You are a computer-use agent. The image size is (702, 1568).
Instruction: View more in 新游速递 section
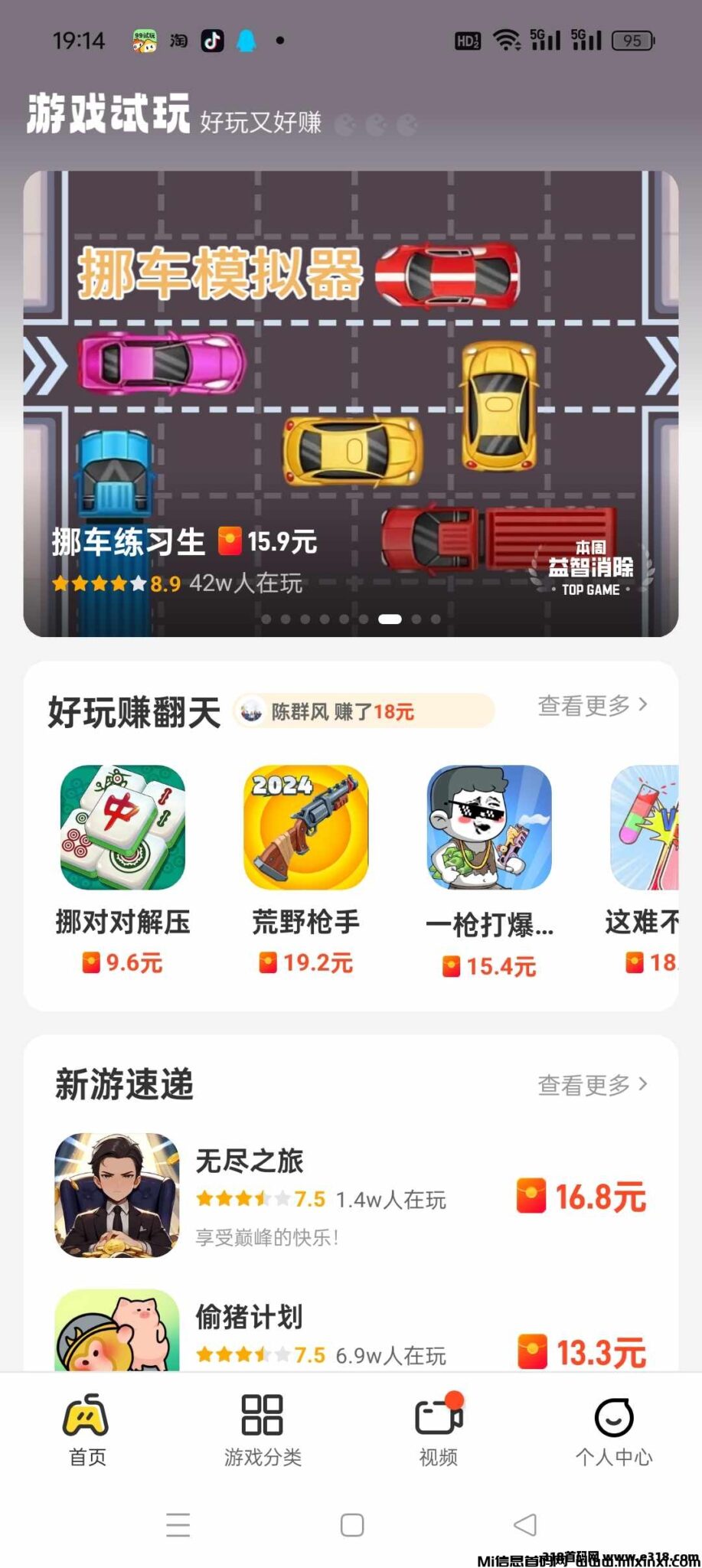593,1085
